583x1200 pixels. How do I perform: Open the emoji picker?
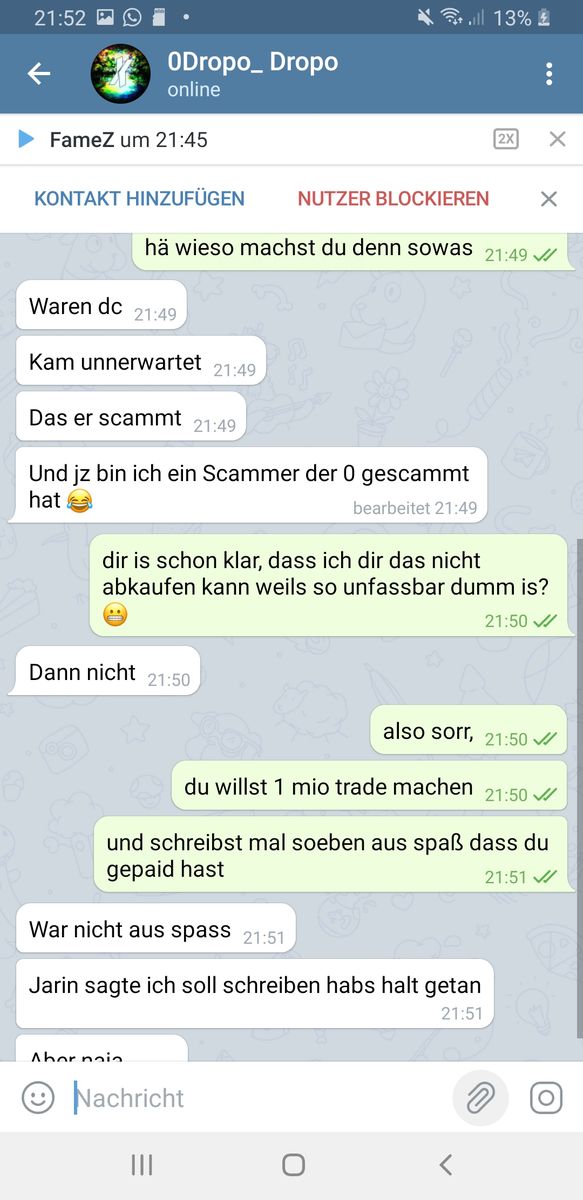(38, 1097)
